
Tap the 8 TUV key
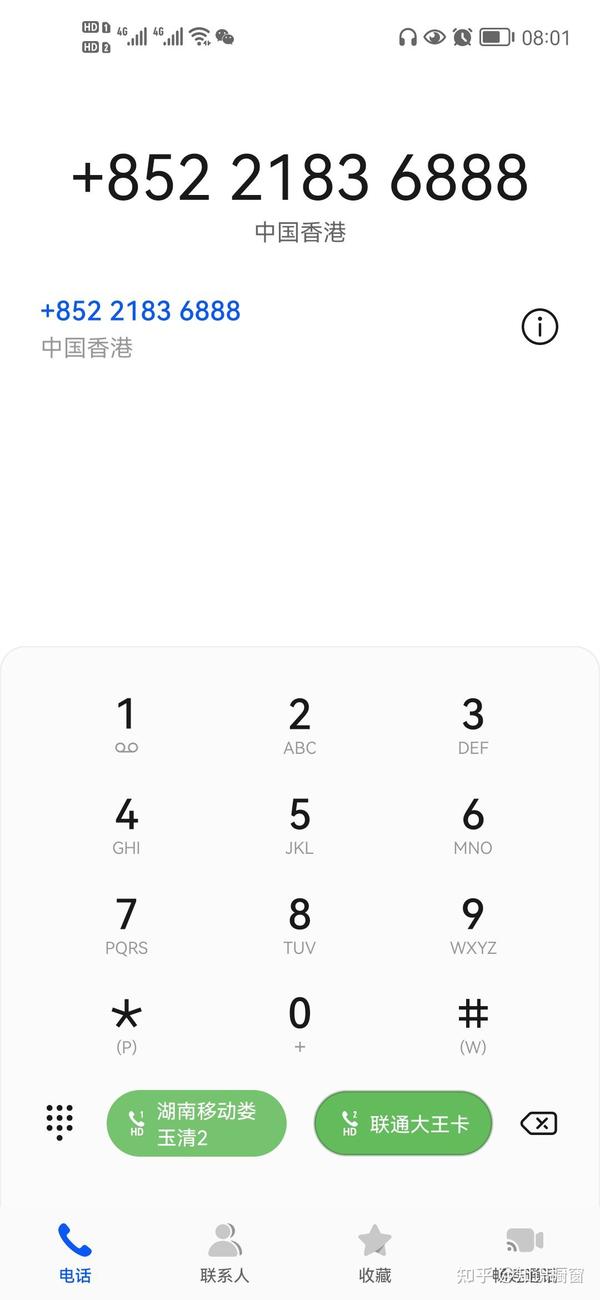tap(299, 925)
